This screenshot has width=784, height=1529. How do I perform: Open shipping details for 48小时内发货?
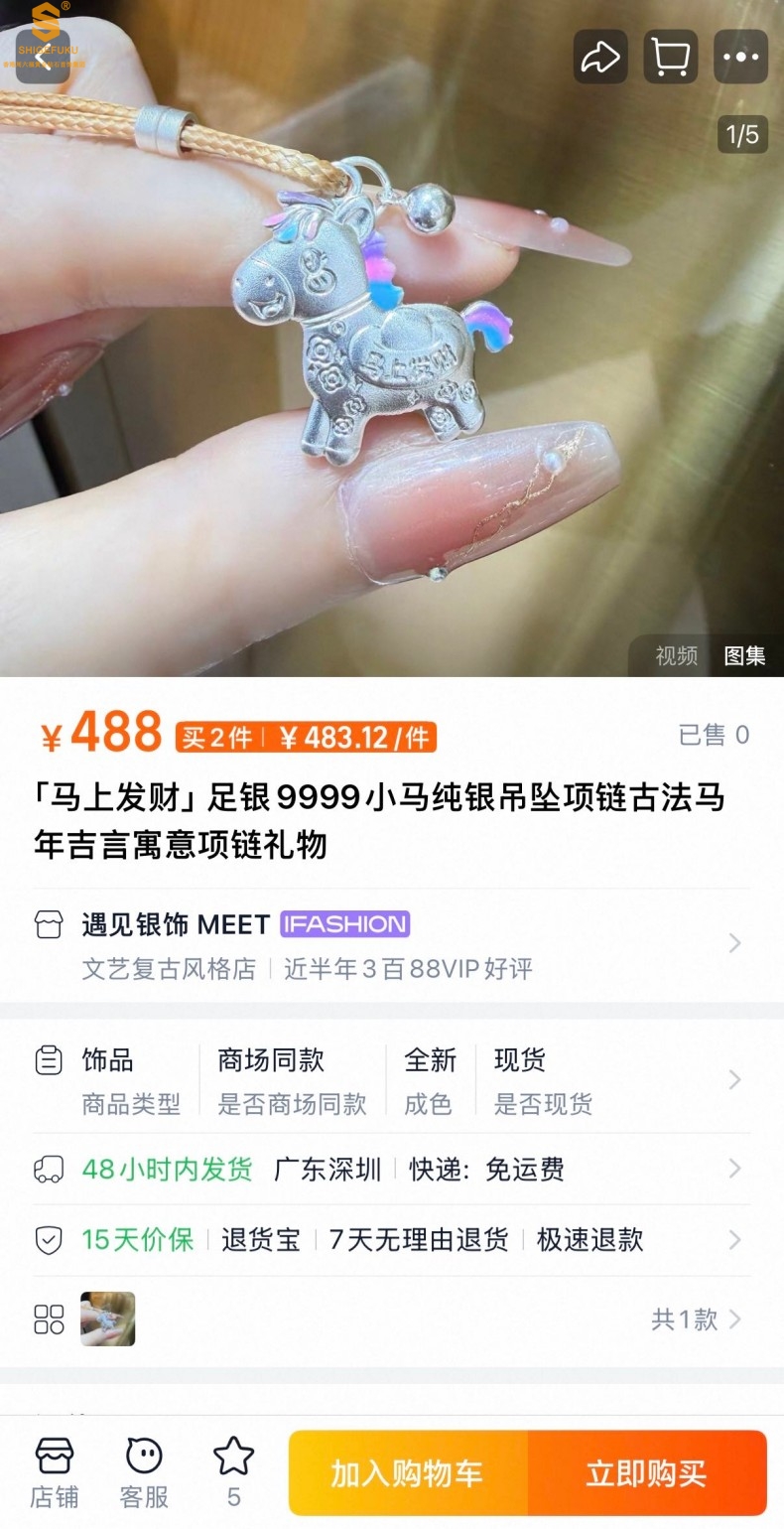pyautogui.click(x=391, y=1169)
